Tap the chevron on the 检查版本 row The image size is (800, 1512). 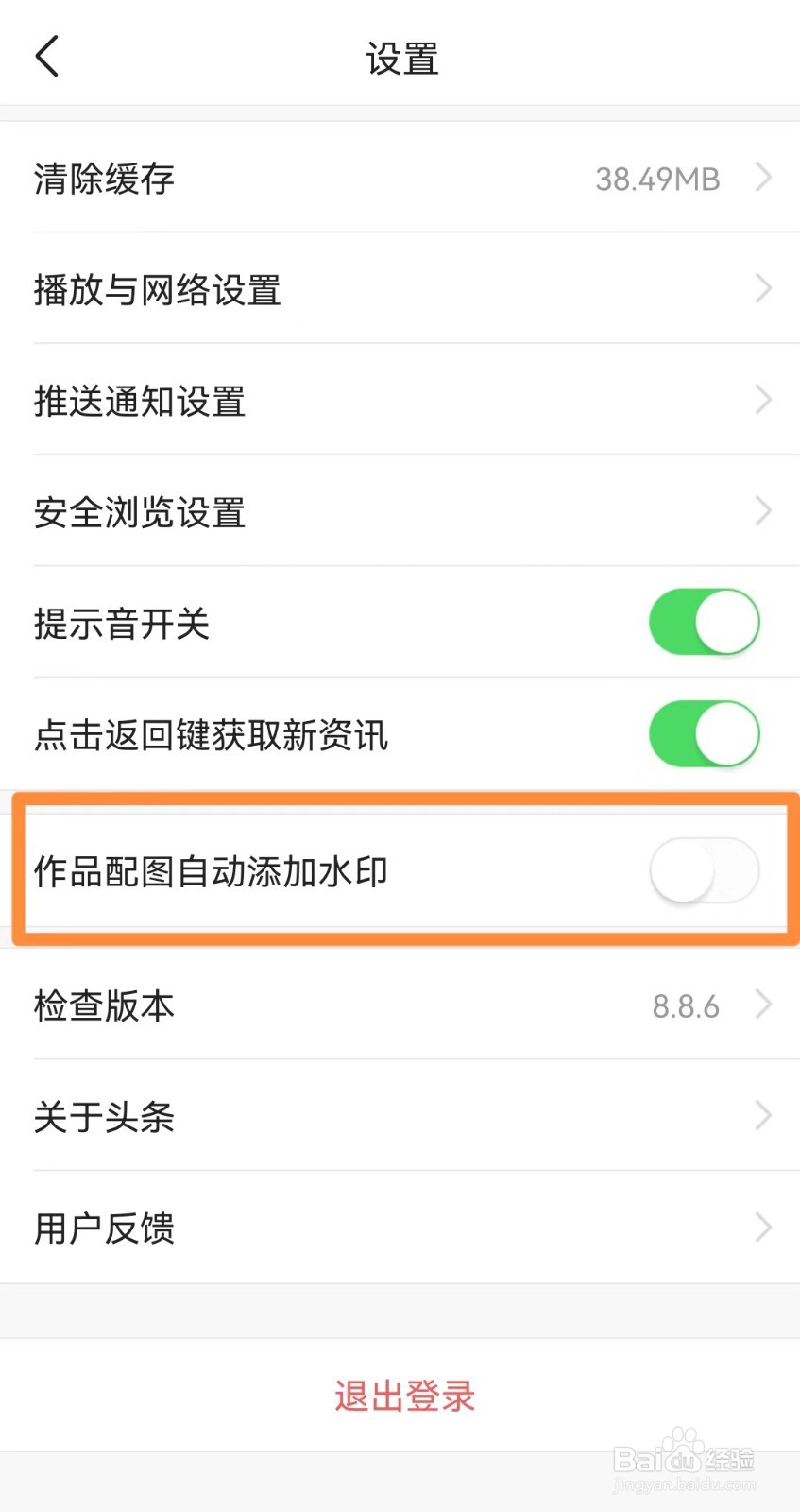click(x=763, y=1005)
